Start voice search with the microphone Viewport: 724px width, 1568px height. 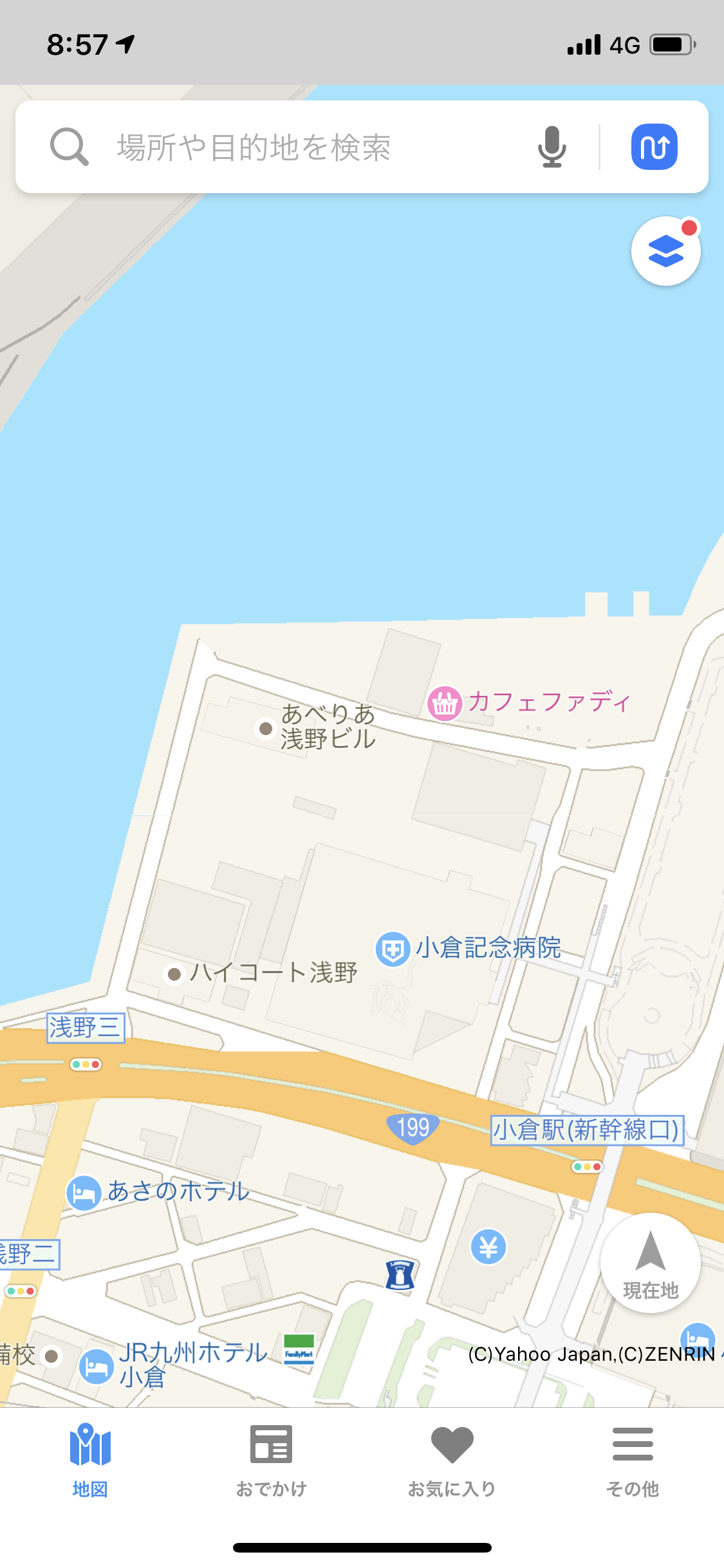tap(552, 147)
